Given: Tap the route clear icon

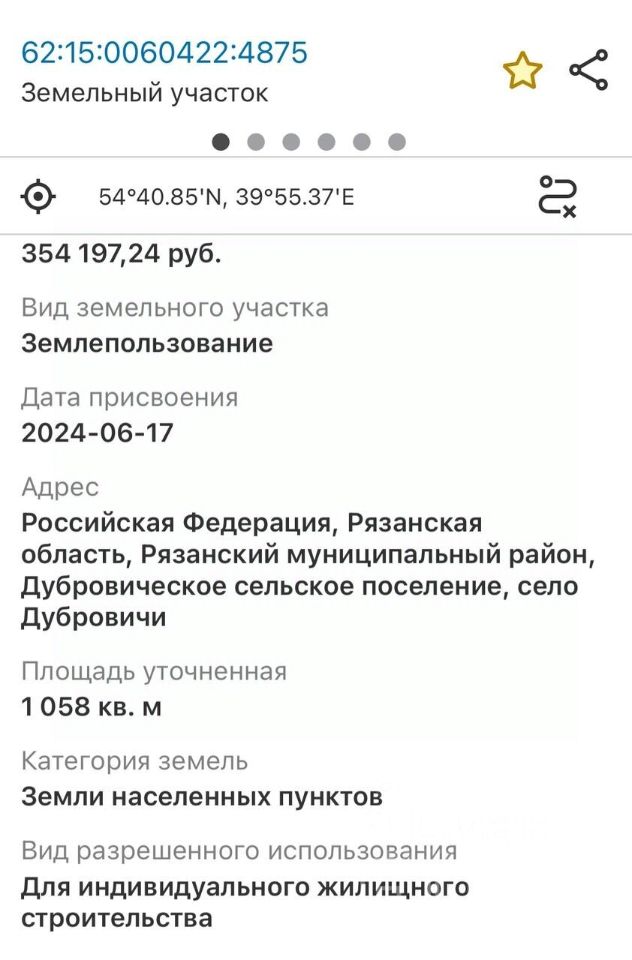Looking at the screenshot, I should pos(557,196).
